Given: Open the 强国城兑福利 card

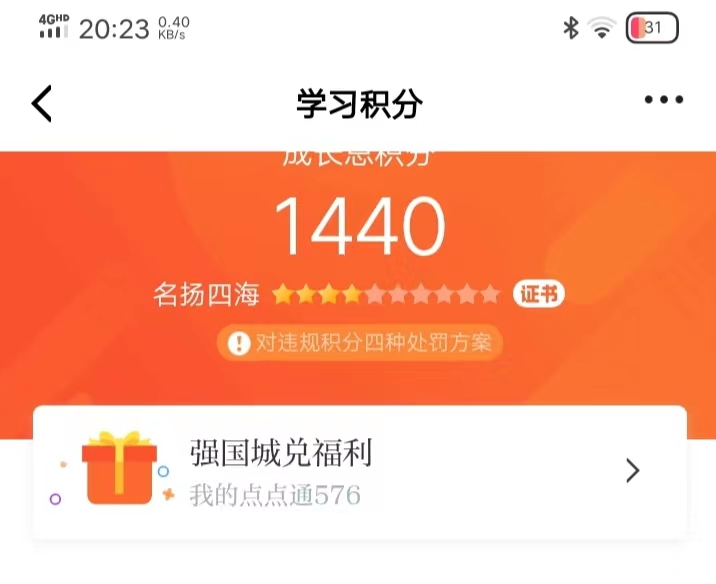Looking at the screenshot, I should (x=360, y=472).
